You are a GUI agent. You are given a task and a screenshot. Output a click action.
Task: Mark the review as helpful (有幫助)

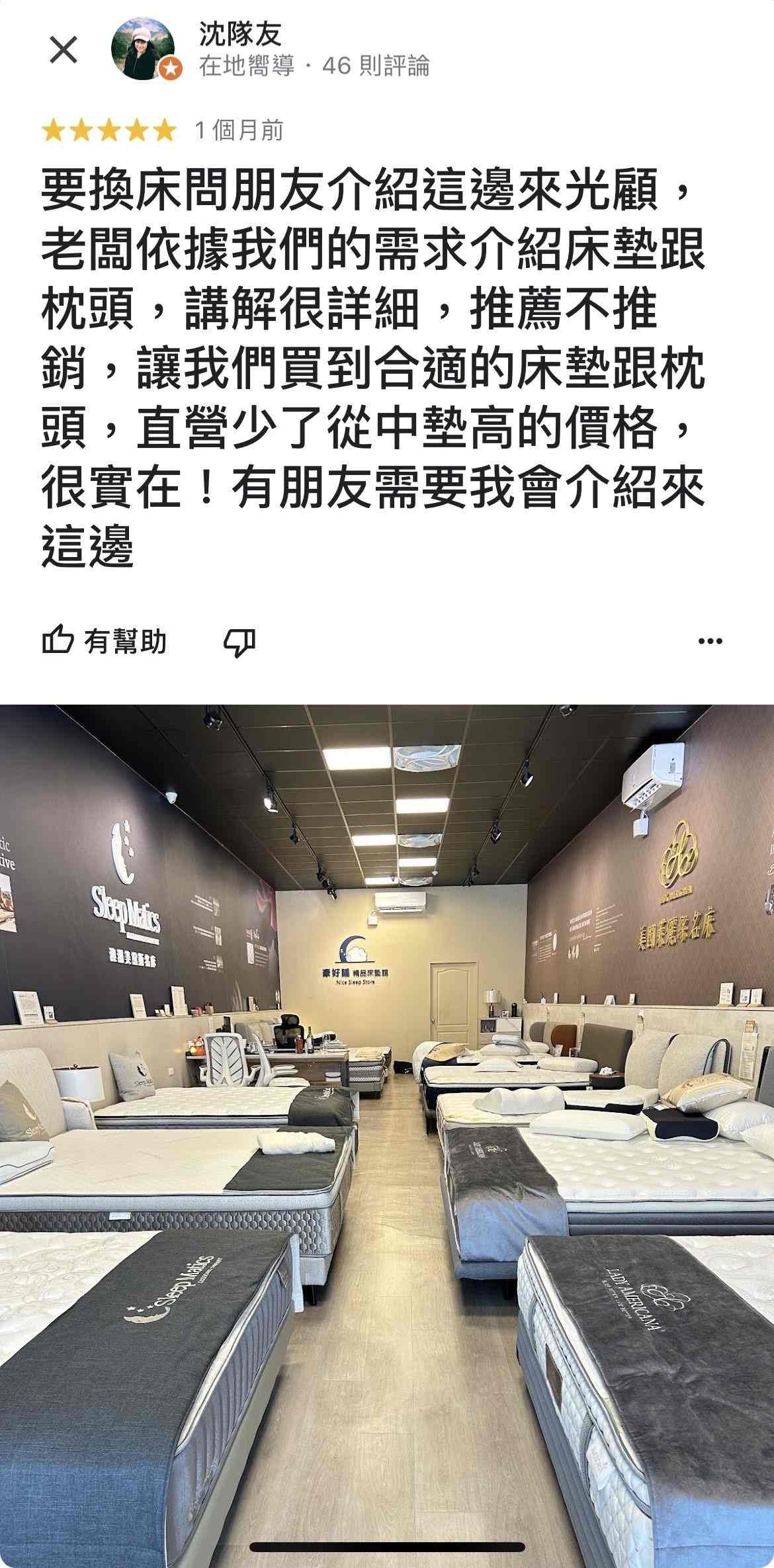coord(105,642)
